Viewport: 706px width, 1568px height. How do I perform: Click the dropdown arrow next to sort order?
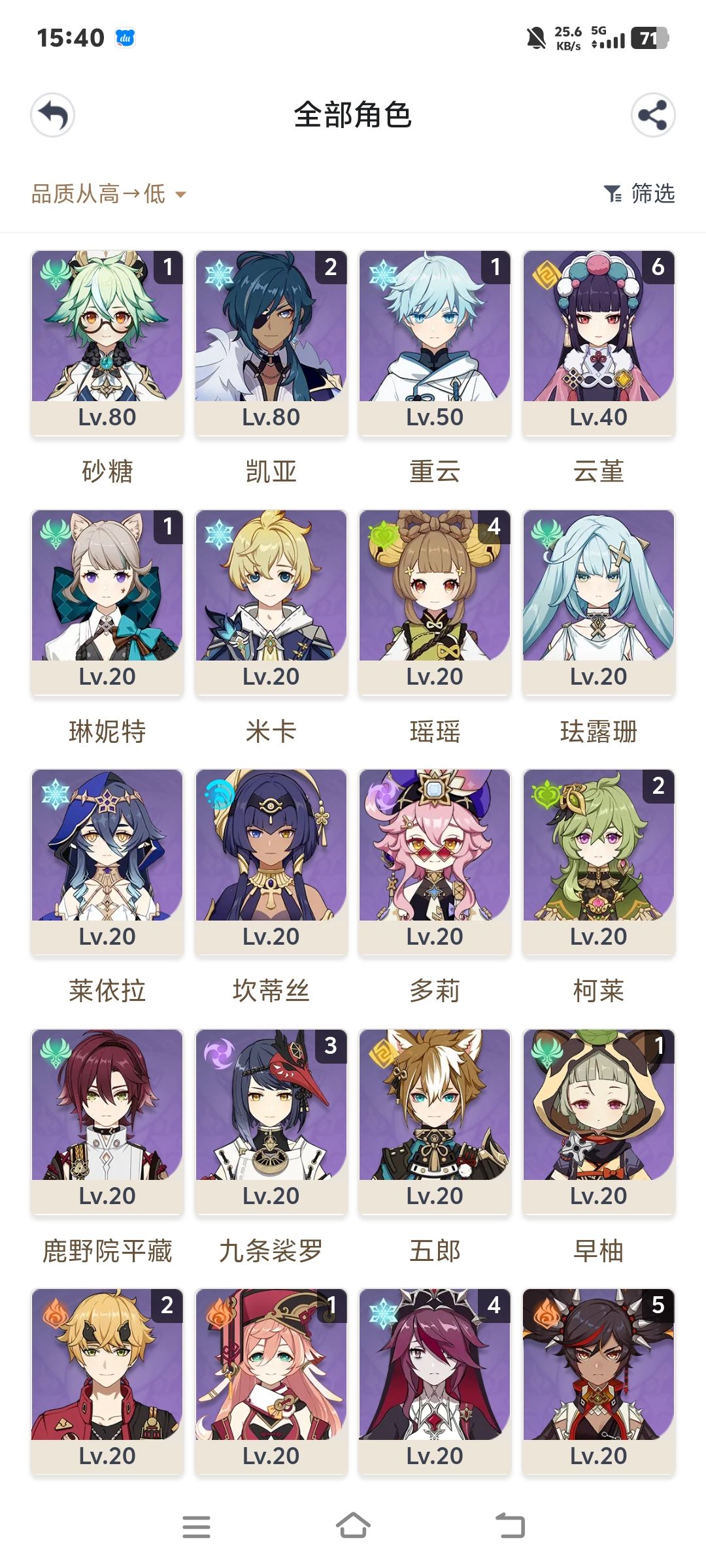181,194
